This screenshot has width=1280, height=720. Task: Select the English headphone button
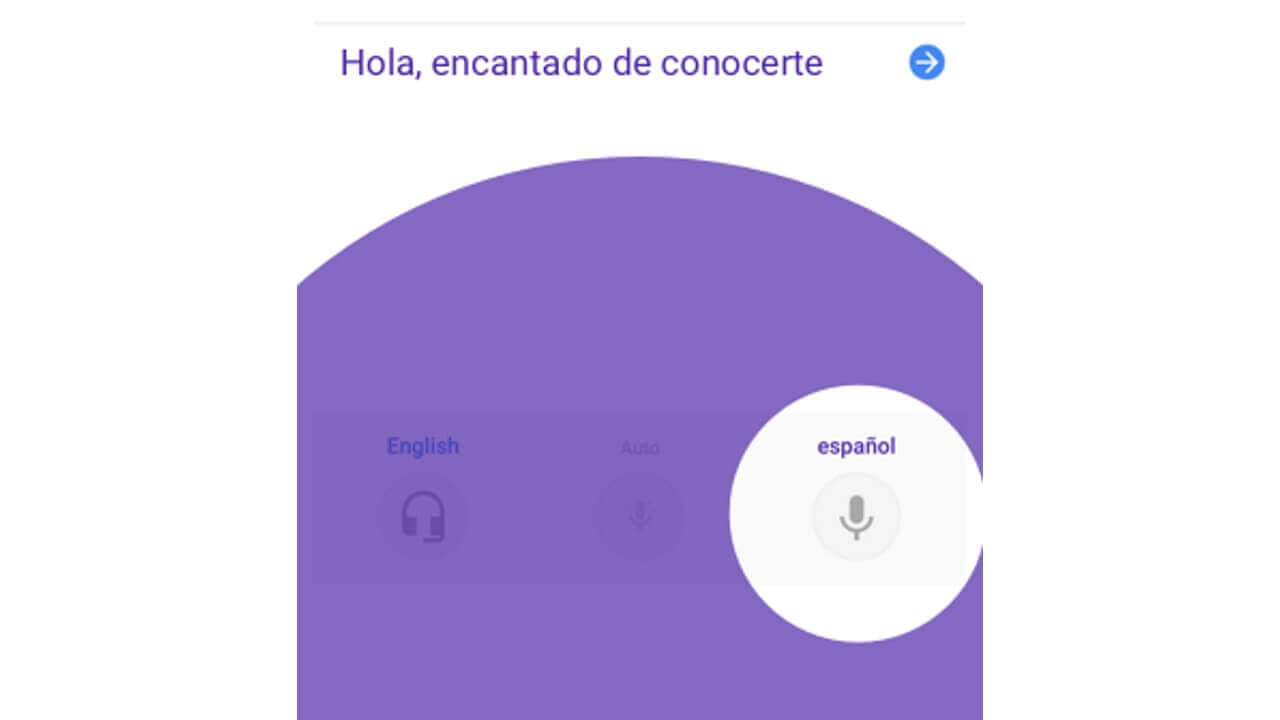point(423,517)
